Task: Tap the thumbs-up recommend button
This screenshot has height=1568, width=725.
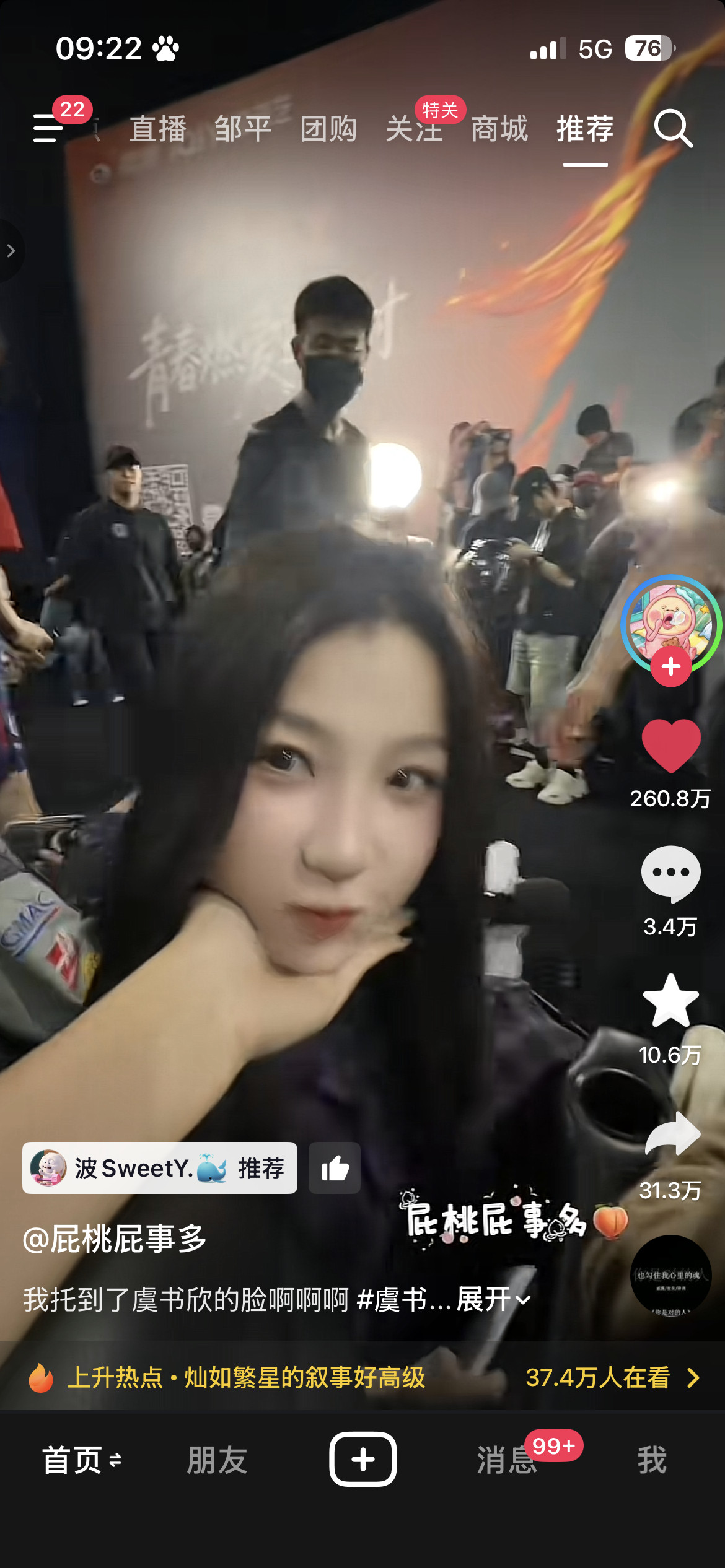Action: 335,1168
